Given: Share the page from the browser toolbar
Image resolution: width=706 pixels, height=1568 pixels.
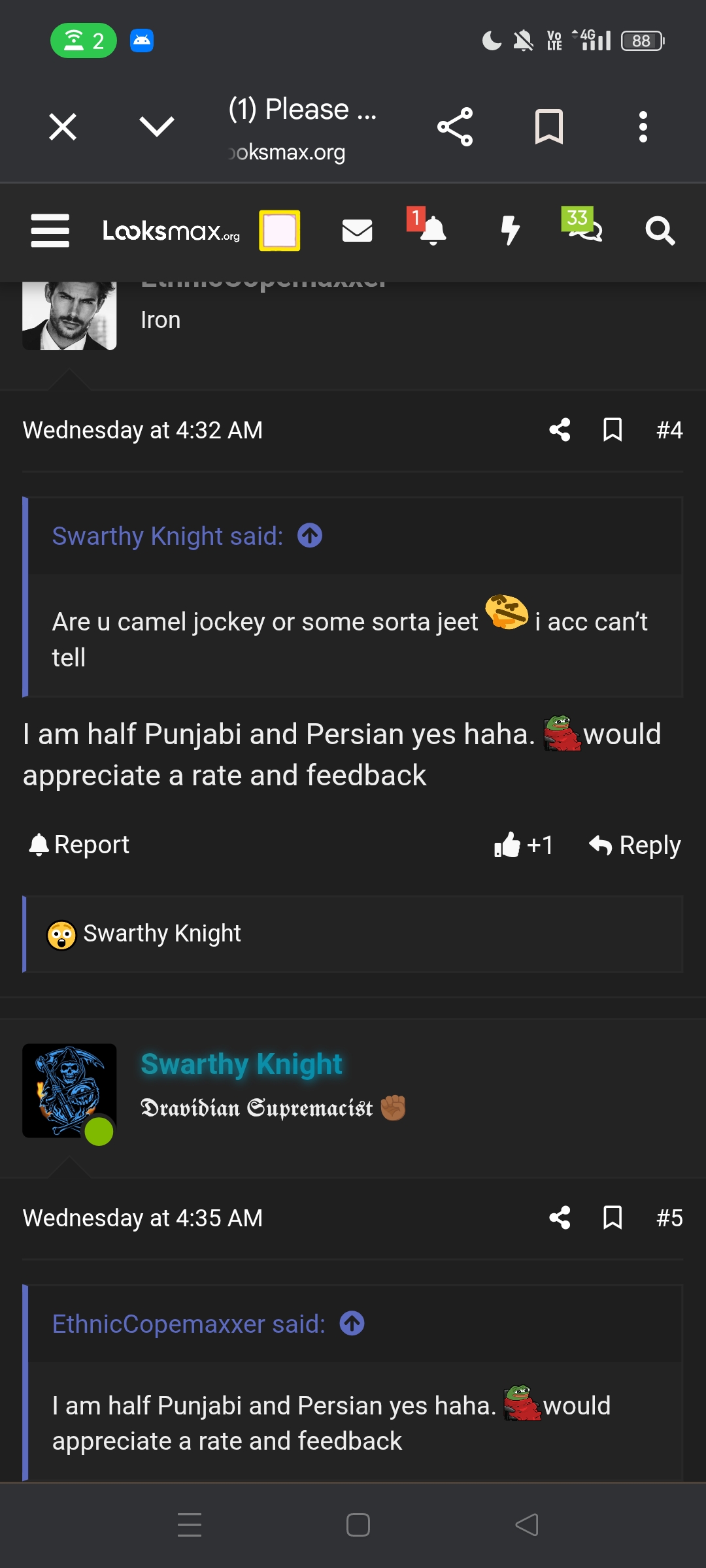Looking at the screenshot, I should click(x=455, y=127).
